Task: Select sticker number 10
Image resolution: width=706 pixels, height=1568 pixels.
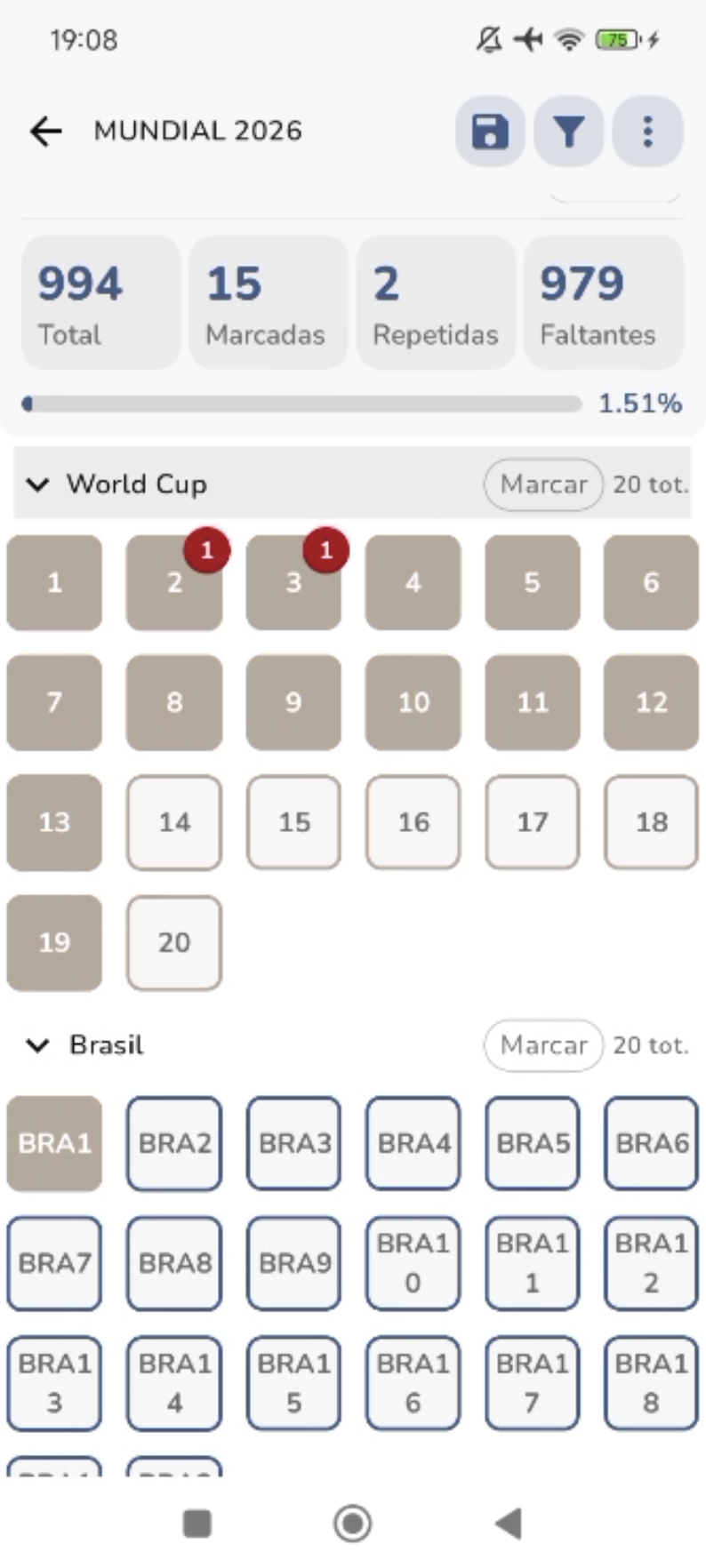Action: pyautogui.click(x=413, y=702)
